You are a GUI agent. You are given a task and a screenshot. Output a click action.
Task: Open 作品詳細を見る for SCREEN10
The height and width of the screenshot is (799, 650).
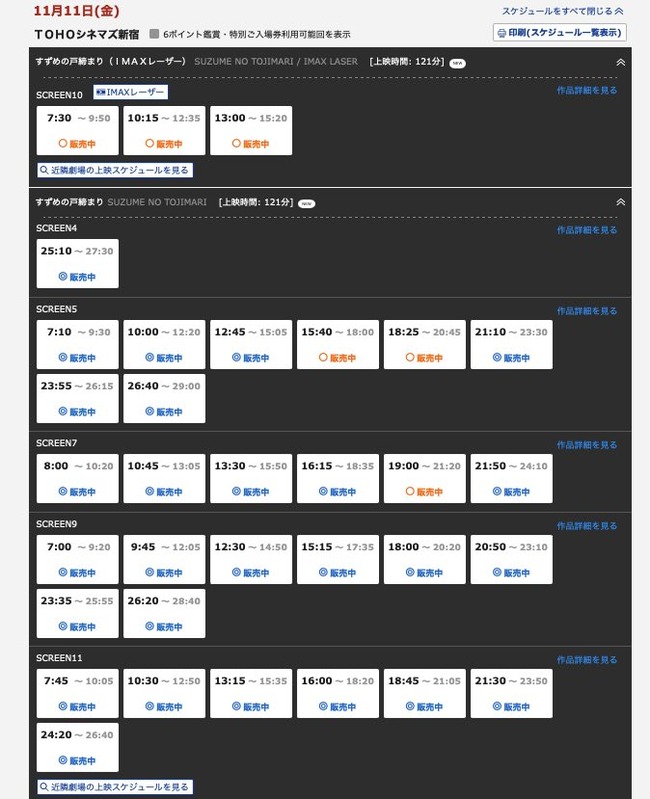point(587,90)
